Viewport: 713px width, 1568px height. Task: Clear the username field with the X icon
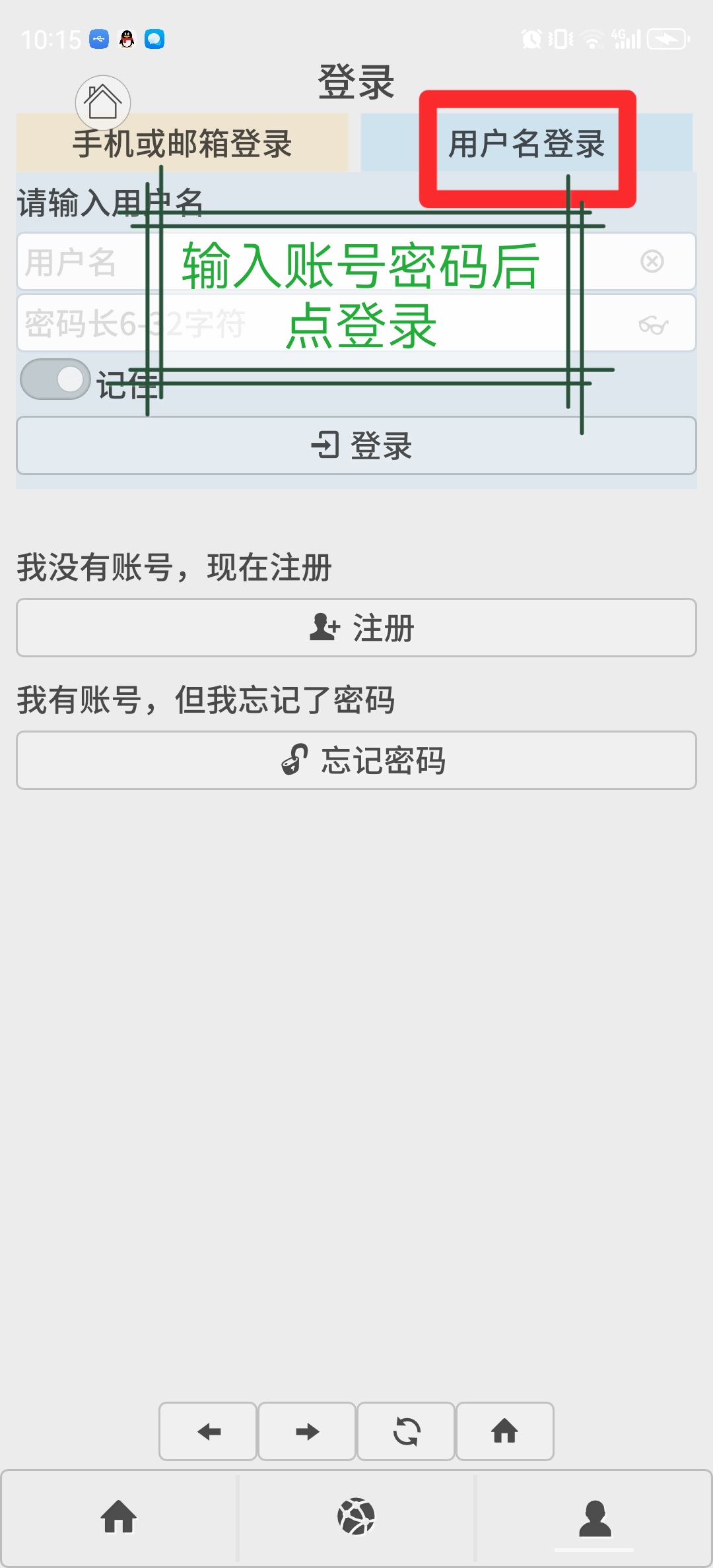click(652, 261)
